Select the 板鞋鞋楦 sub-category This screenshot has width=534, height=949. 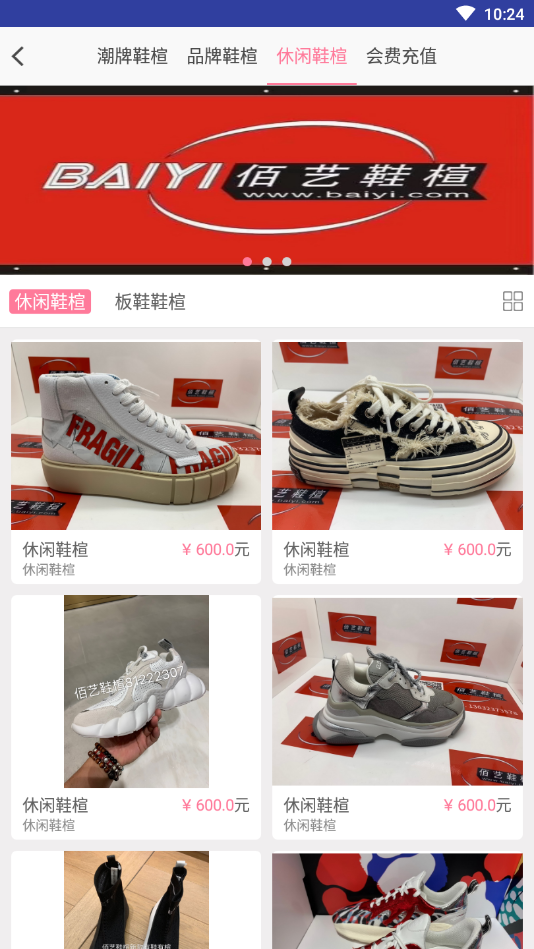(150, 301)
